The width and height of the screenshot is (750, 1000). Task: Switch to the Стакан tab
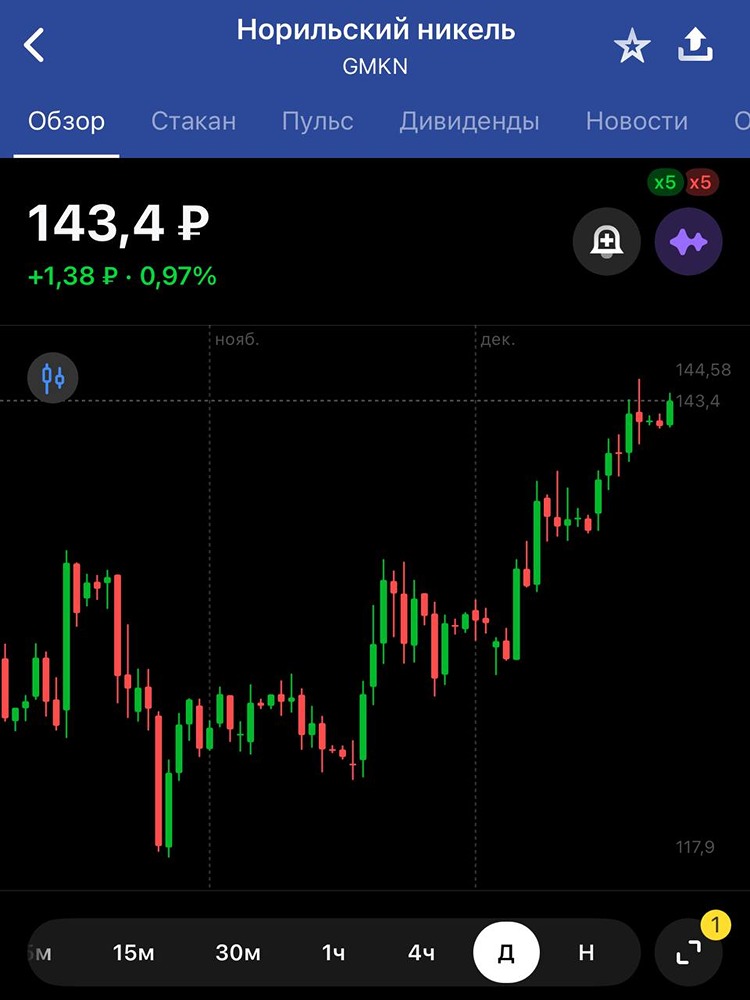tap(193, 122)
